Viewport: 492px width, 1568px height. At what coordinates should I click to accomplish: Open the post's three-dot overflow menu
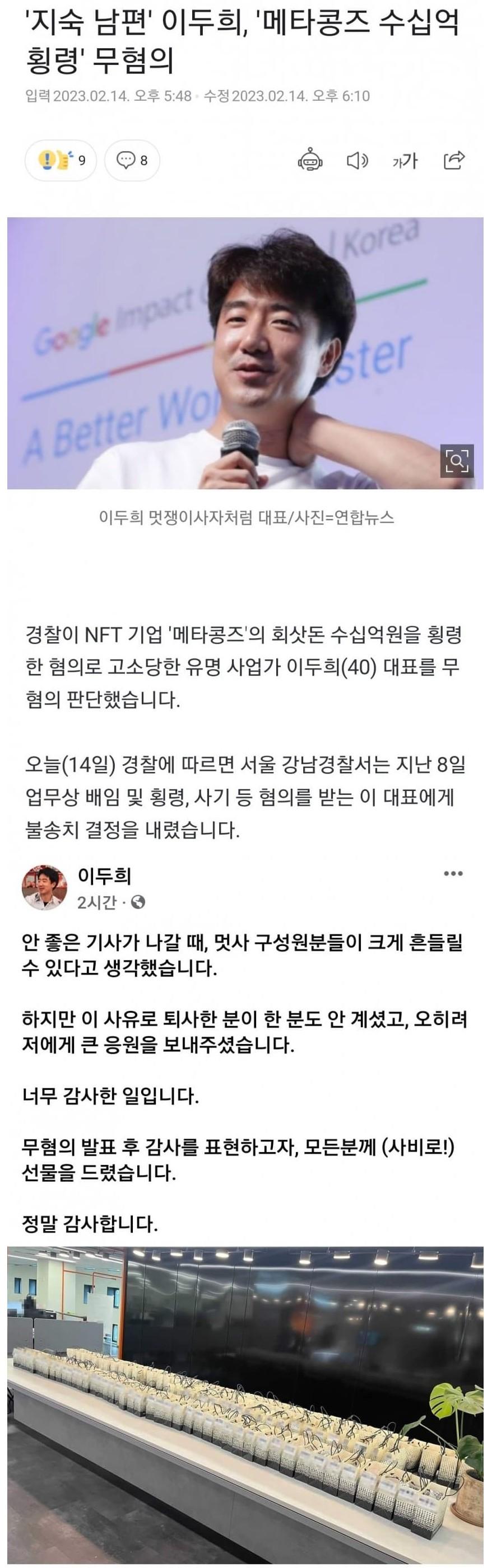point(453,874)
